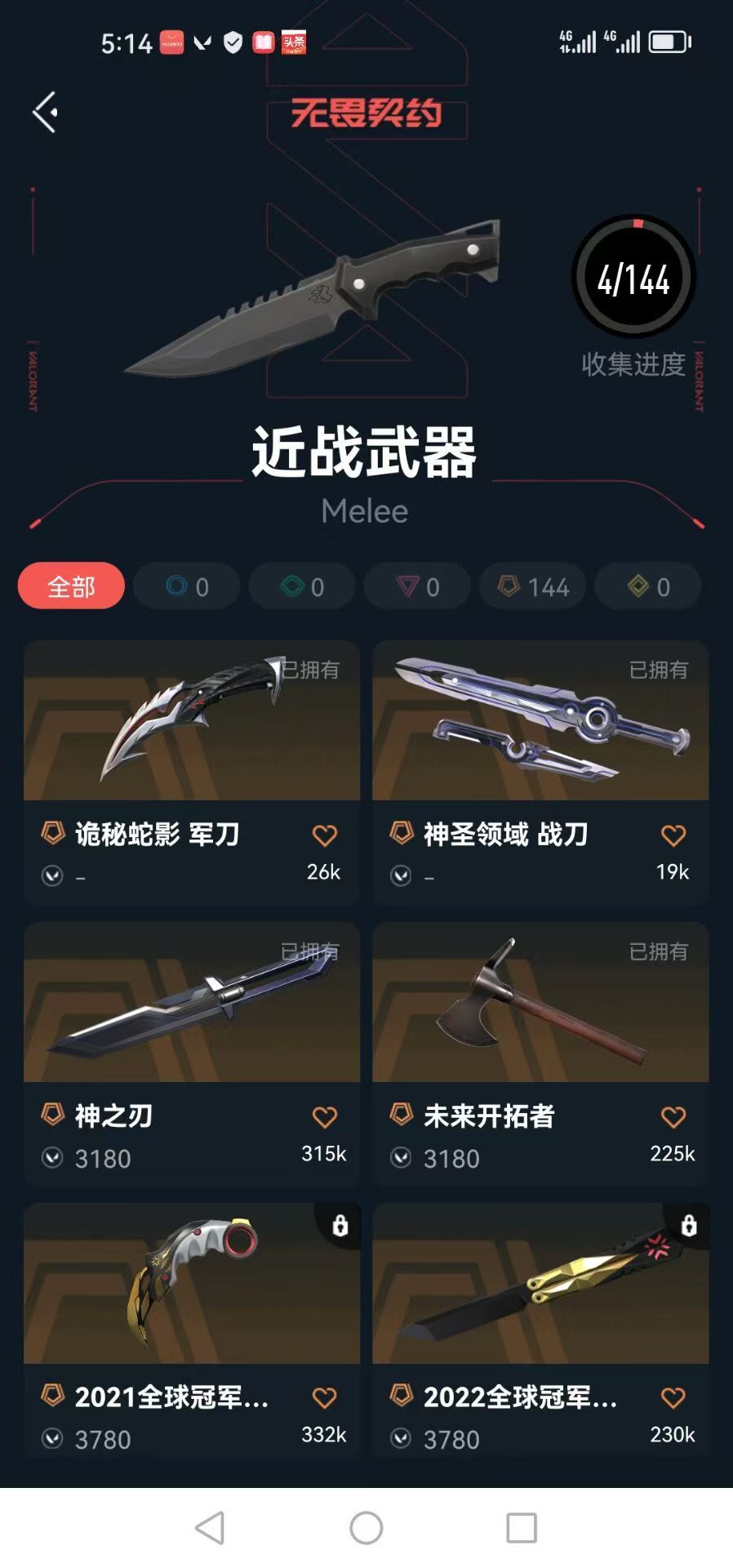Open the 无畏契约 title header

[x=366, y=114]
